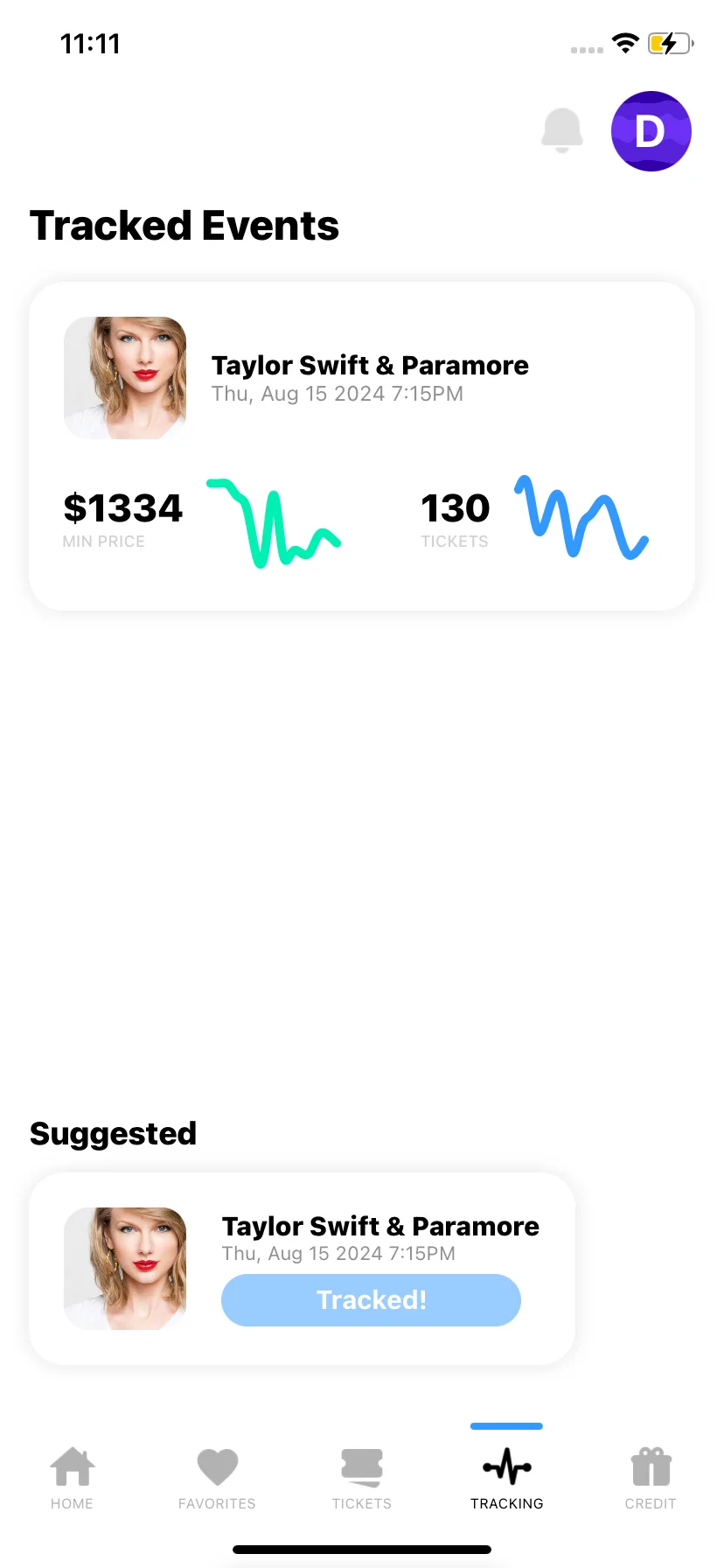Open the notifications bell

point(562,131)
